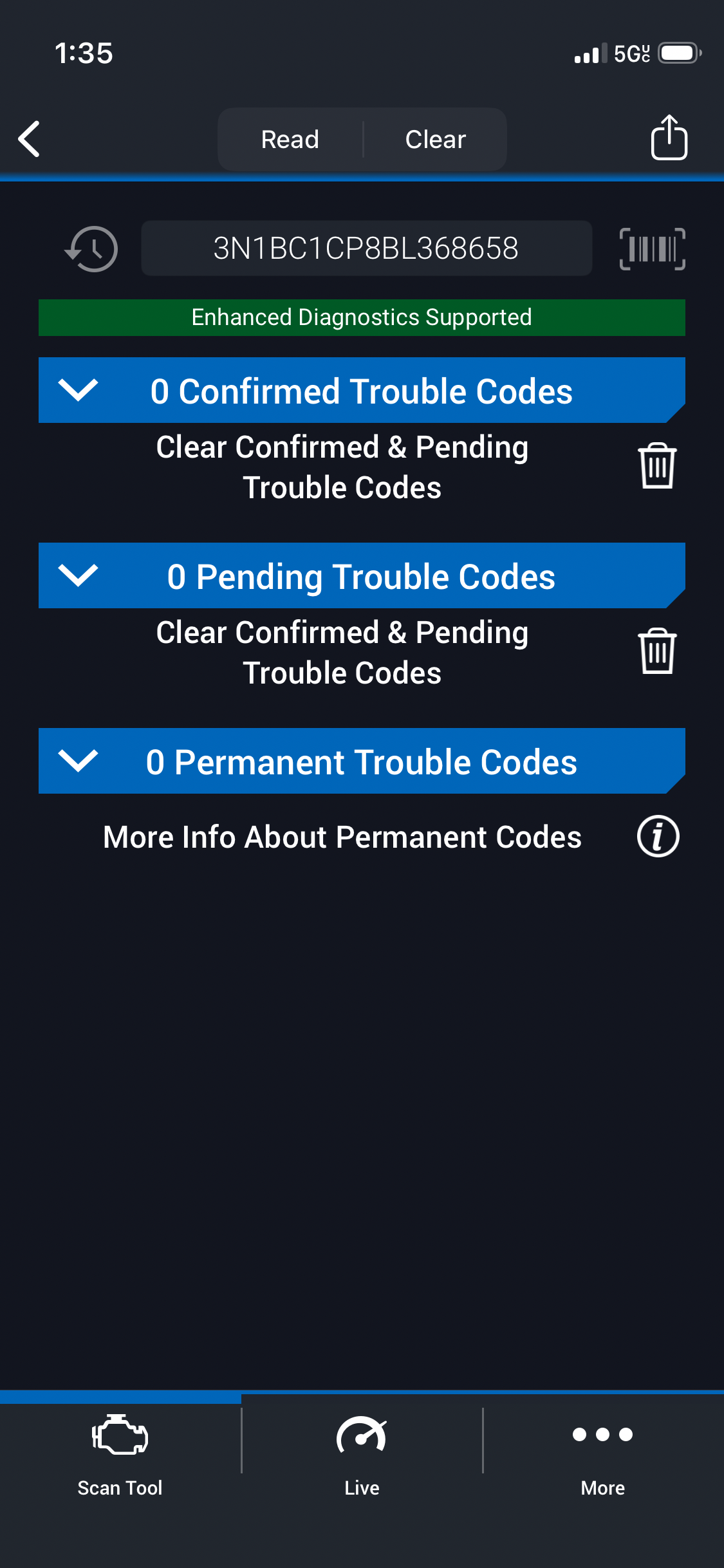Select the Clear segment

(435, 139)
